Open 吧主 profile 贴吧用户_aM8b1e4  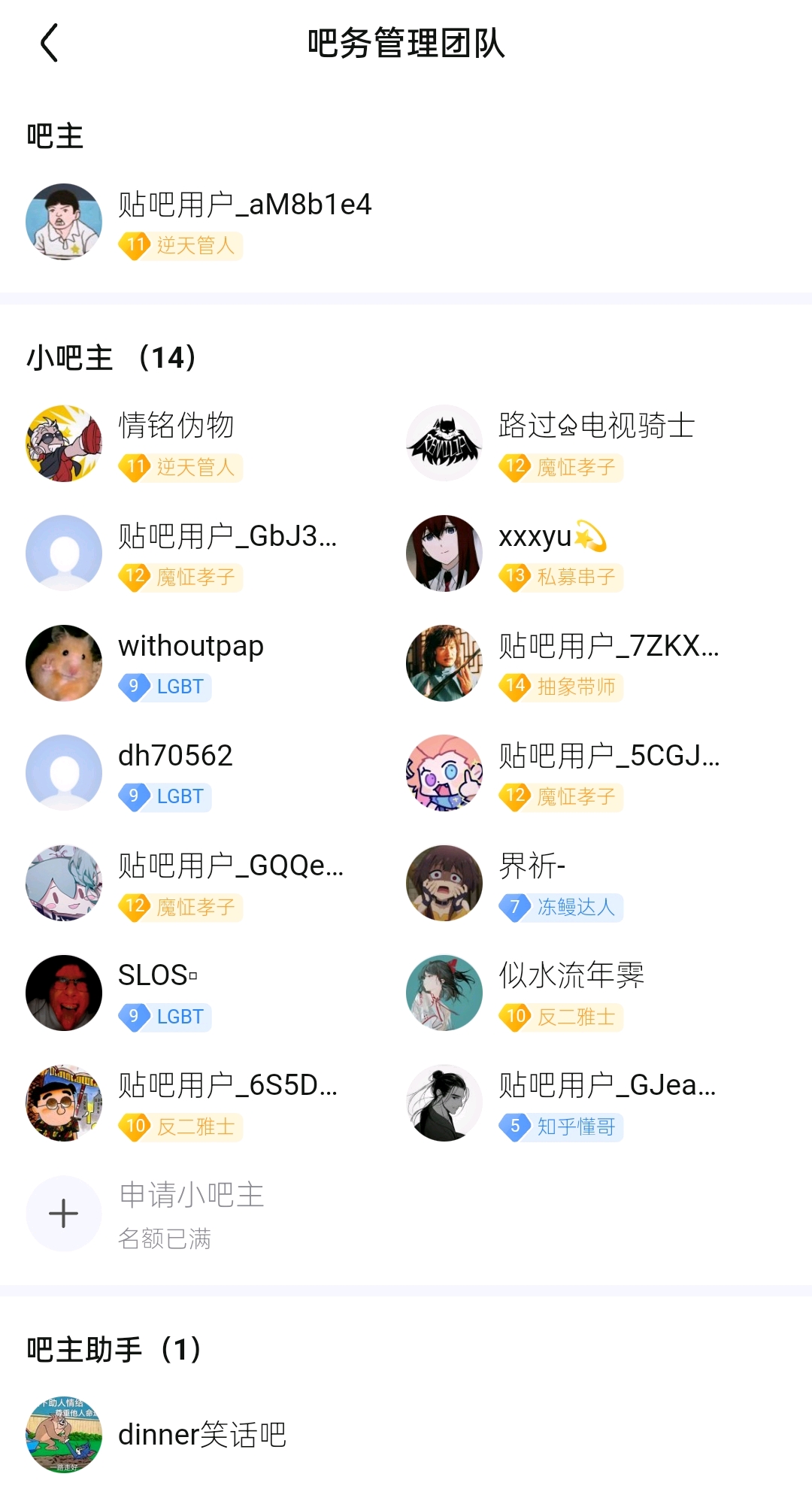click(x=244, y=205)
